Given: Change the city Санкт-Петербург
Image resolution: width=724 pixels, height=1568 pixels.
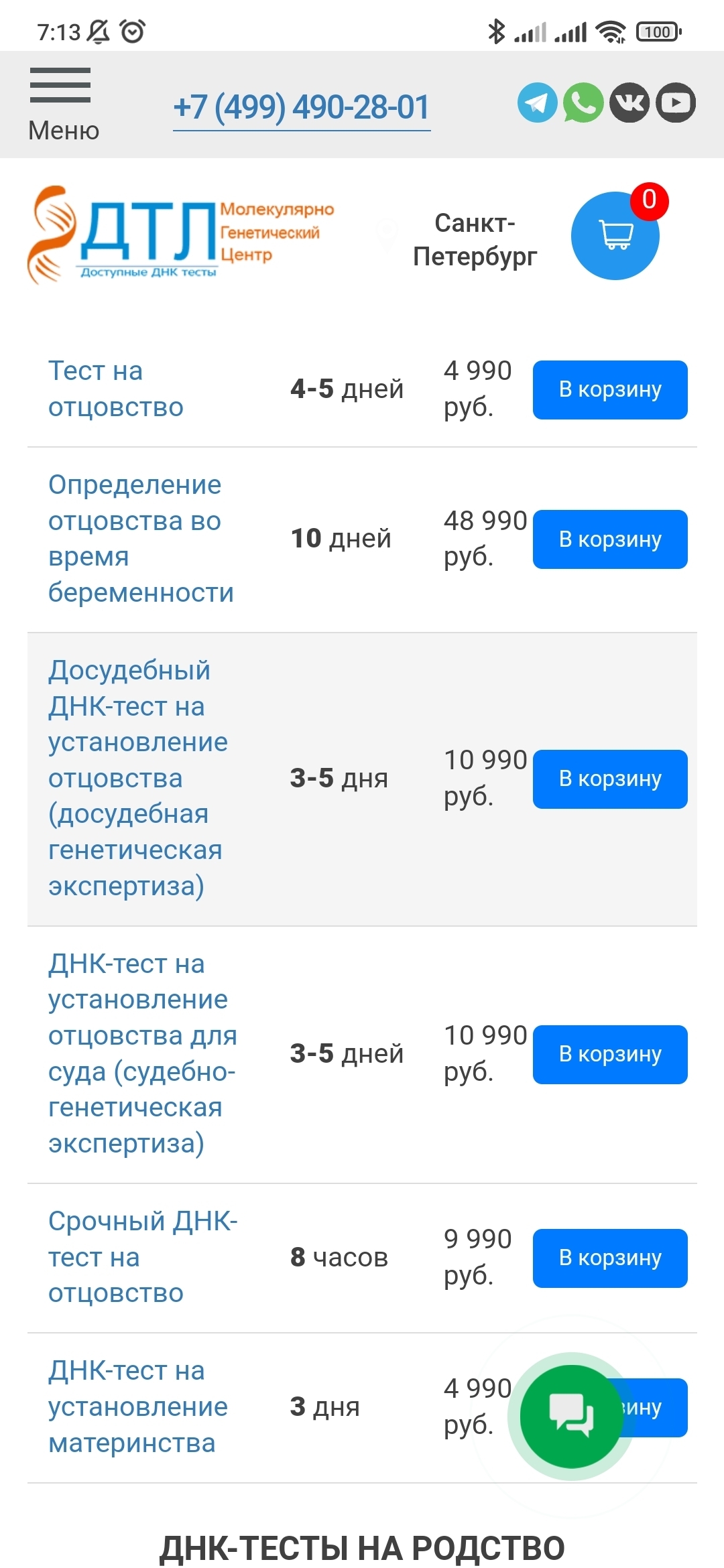Looking at the screenshot, I should point(475,239).
